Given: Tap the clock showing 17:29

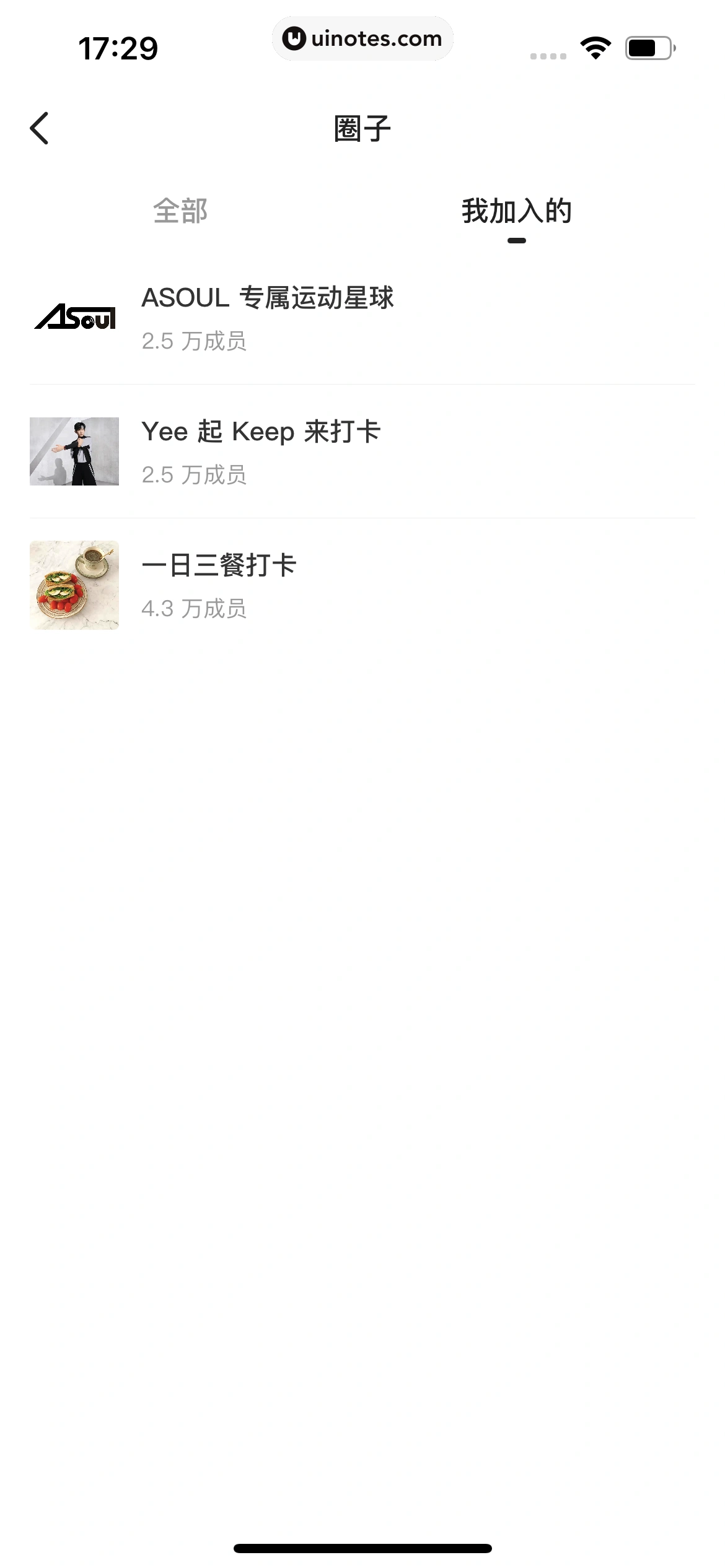Looking at the screenshot, I should point(120,45).
